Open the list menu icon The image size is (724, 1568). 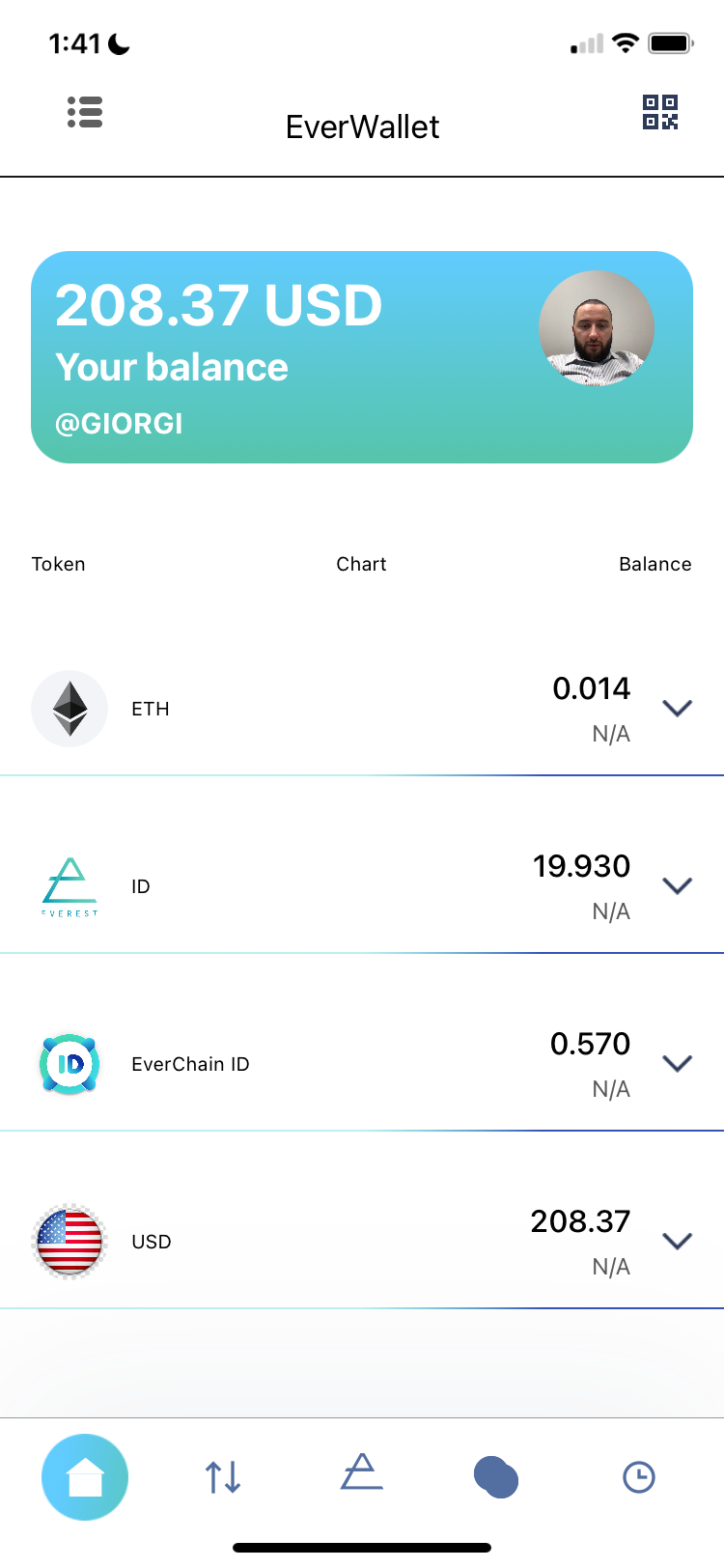point(85,112)
